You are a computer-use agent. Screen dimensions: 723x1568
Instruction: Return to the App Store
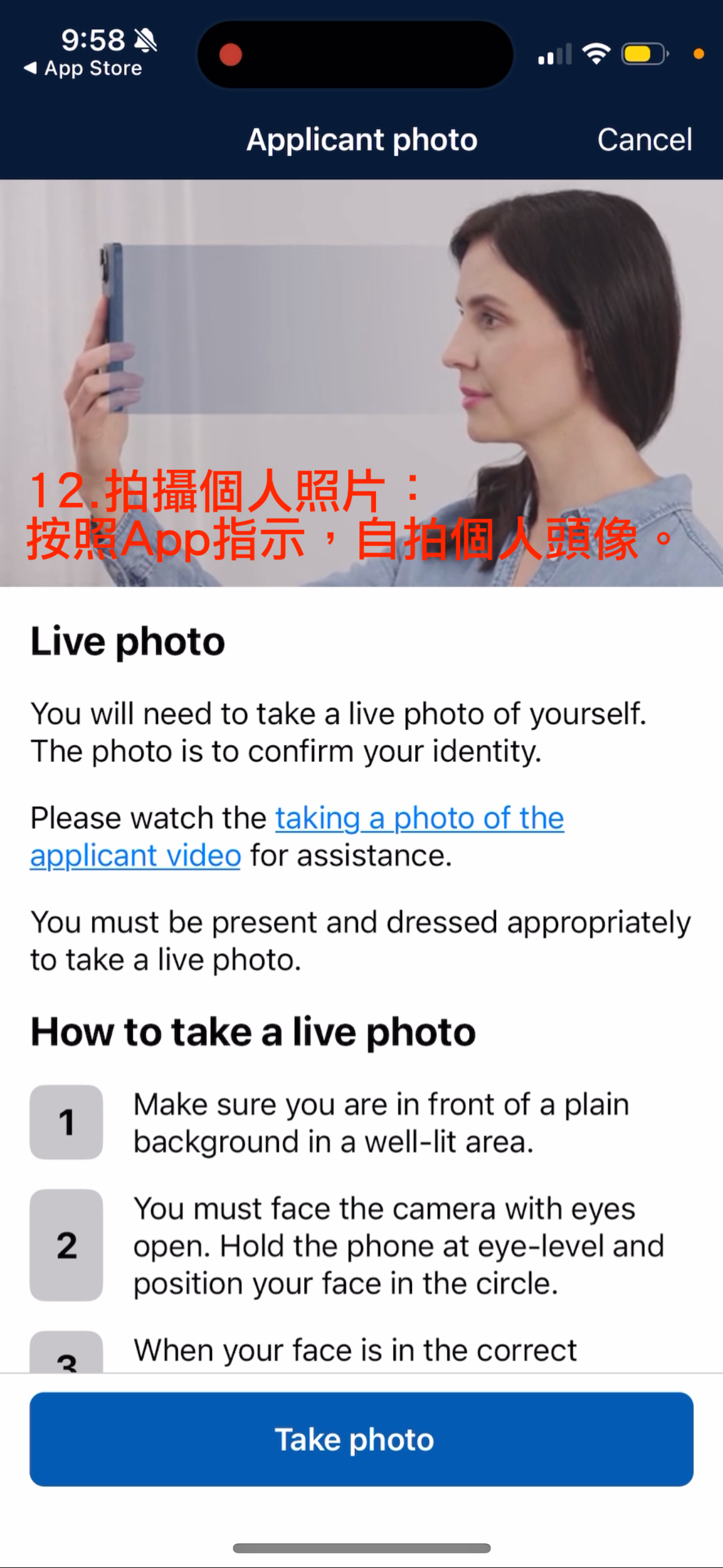point(83,68)
